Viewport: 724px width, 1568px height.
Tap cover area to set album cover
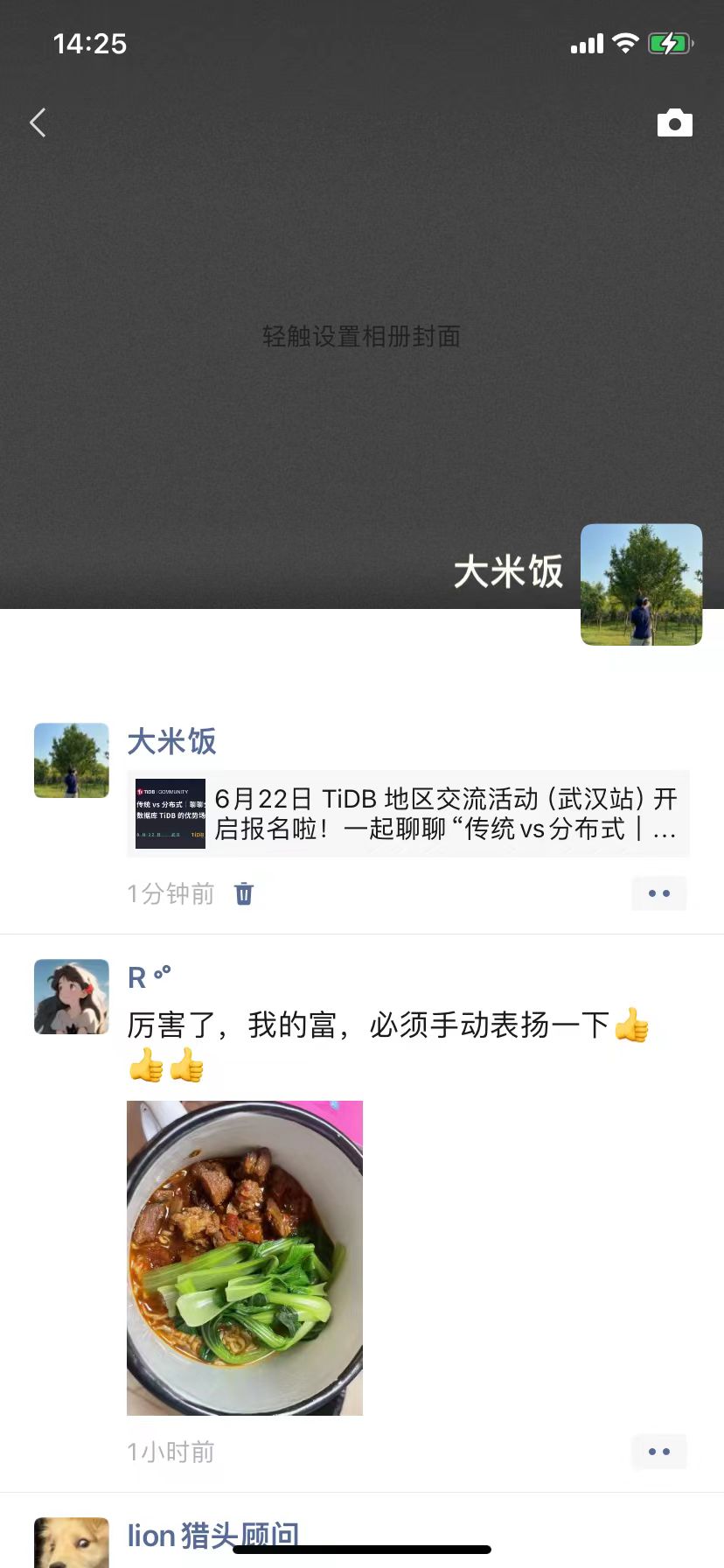pos(361,336)
